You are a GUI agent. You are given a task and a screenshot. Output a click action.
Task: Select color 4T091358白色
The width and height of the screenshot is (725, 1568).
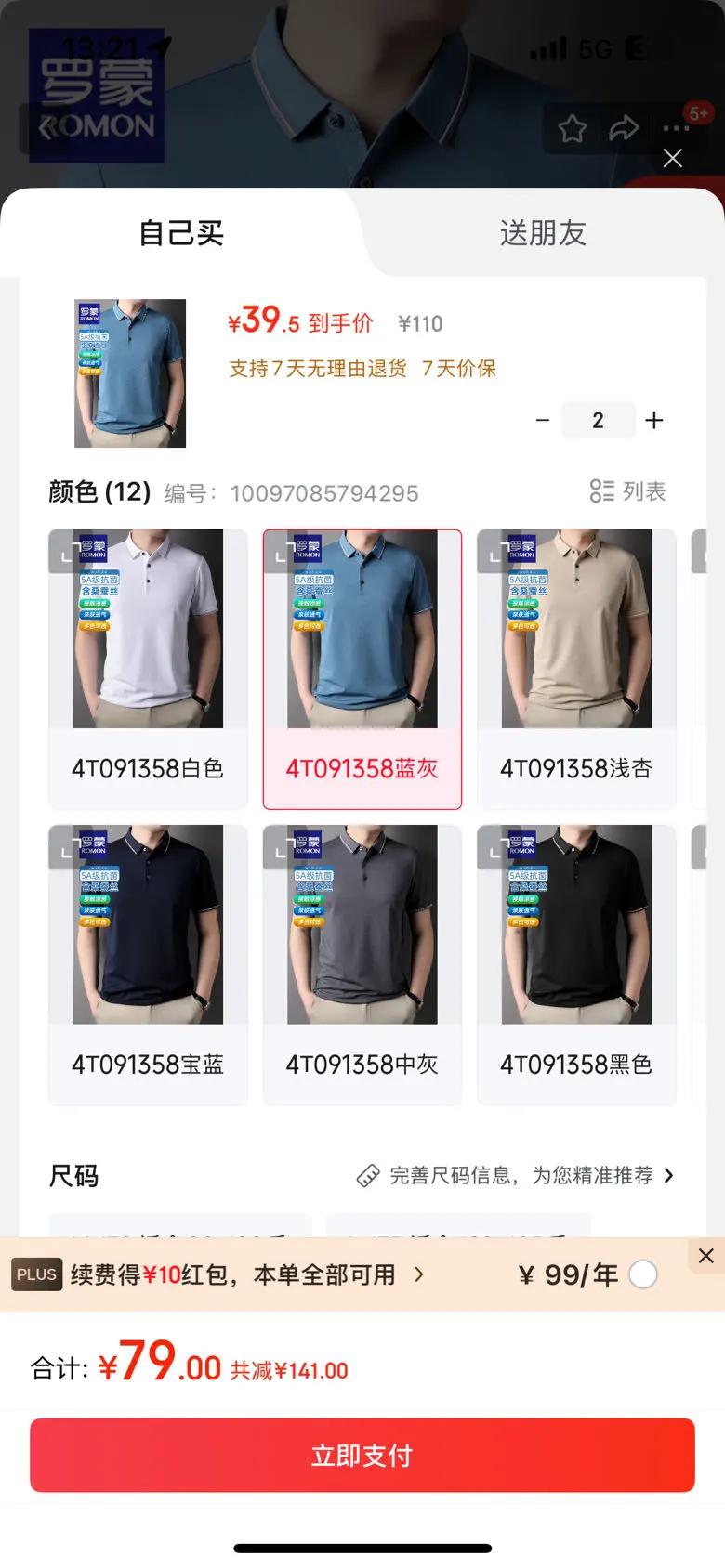click(x=148, y=669)
